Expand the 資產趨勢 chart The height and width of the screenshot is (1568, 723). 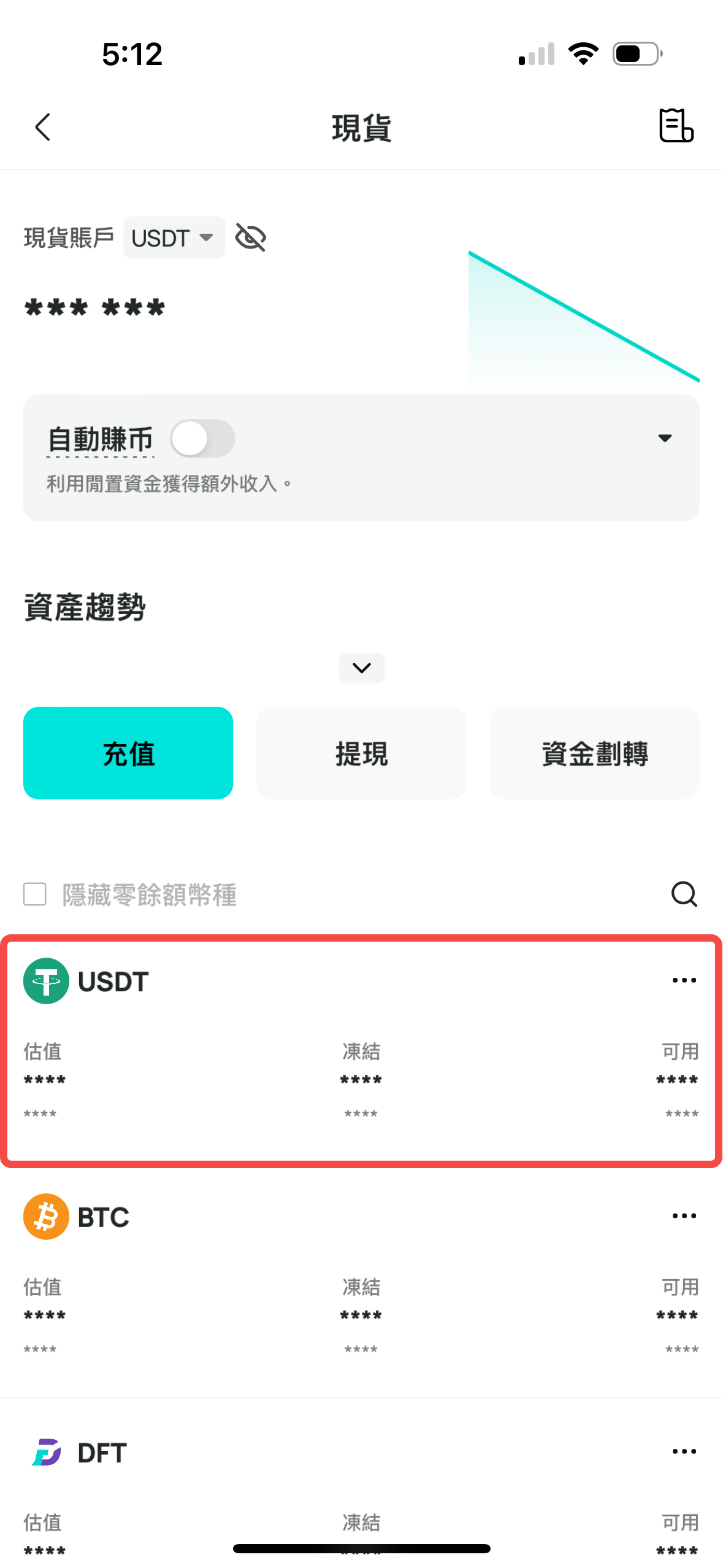pos(362,667)
